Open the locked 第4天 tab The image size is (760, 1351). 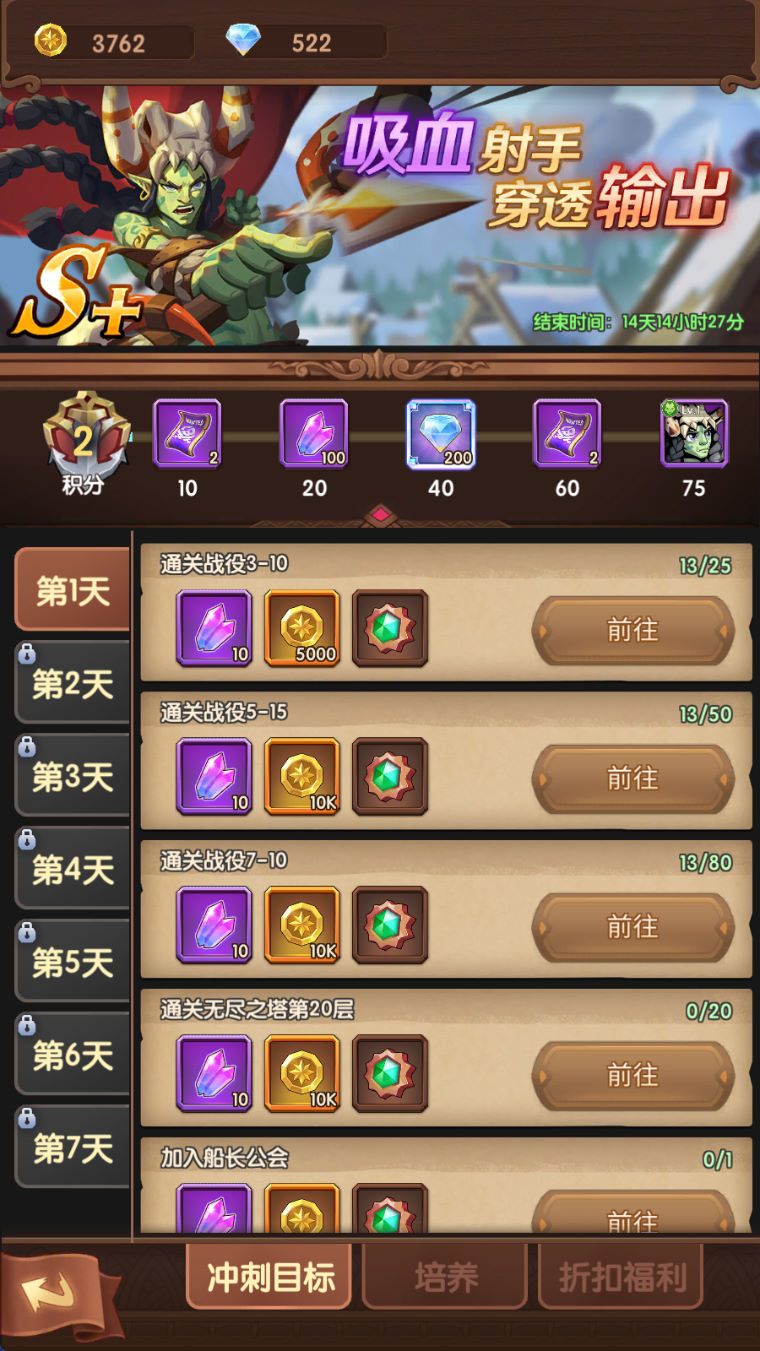pyautogui.click(x=72, y=870)
